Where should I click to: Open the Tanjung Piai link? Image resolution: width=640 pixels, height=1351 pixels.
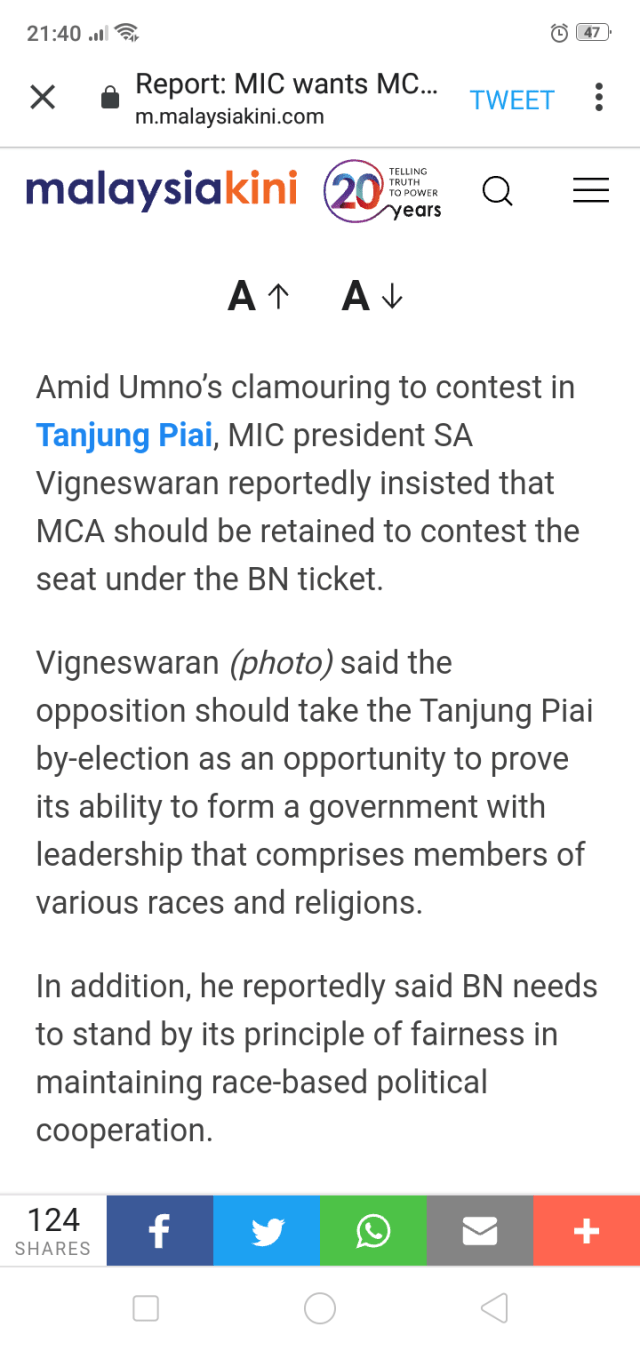124,435
